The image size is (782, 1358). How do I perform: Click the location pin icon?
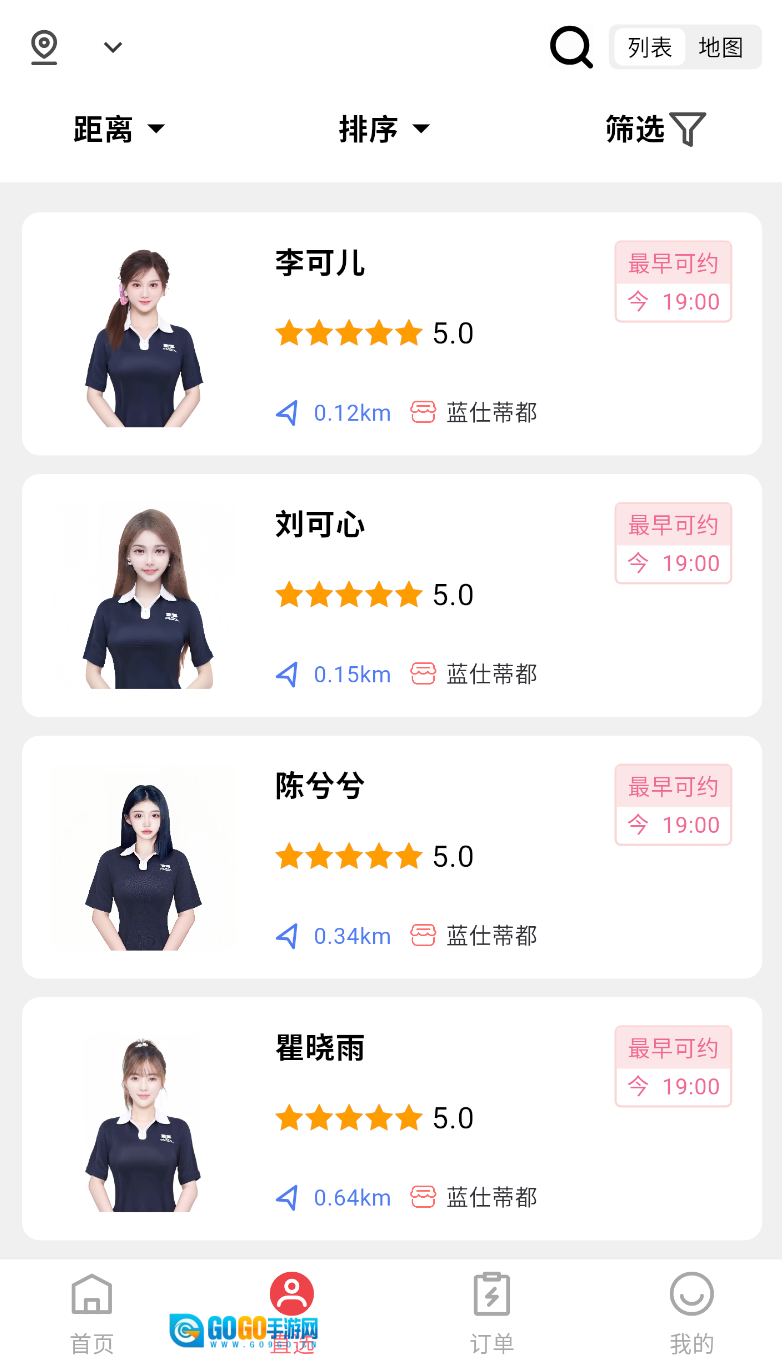point(43,46)
